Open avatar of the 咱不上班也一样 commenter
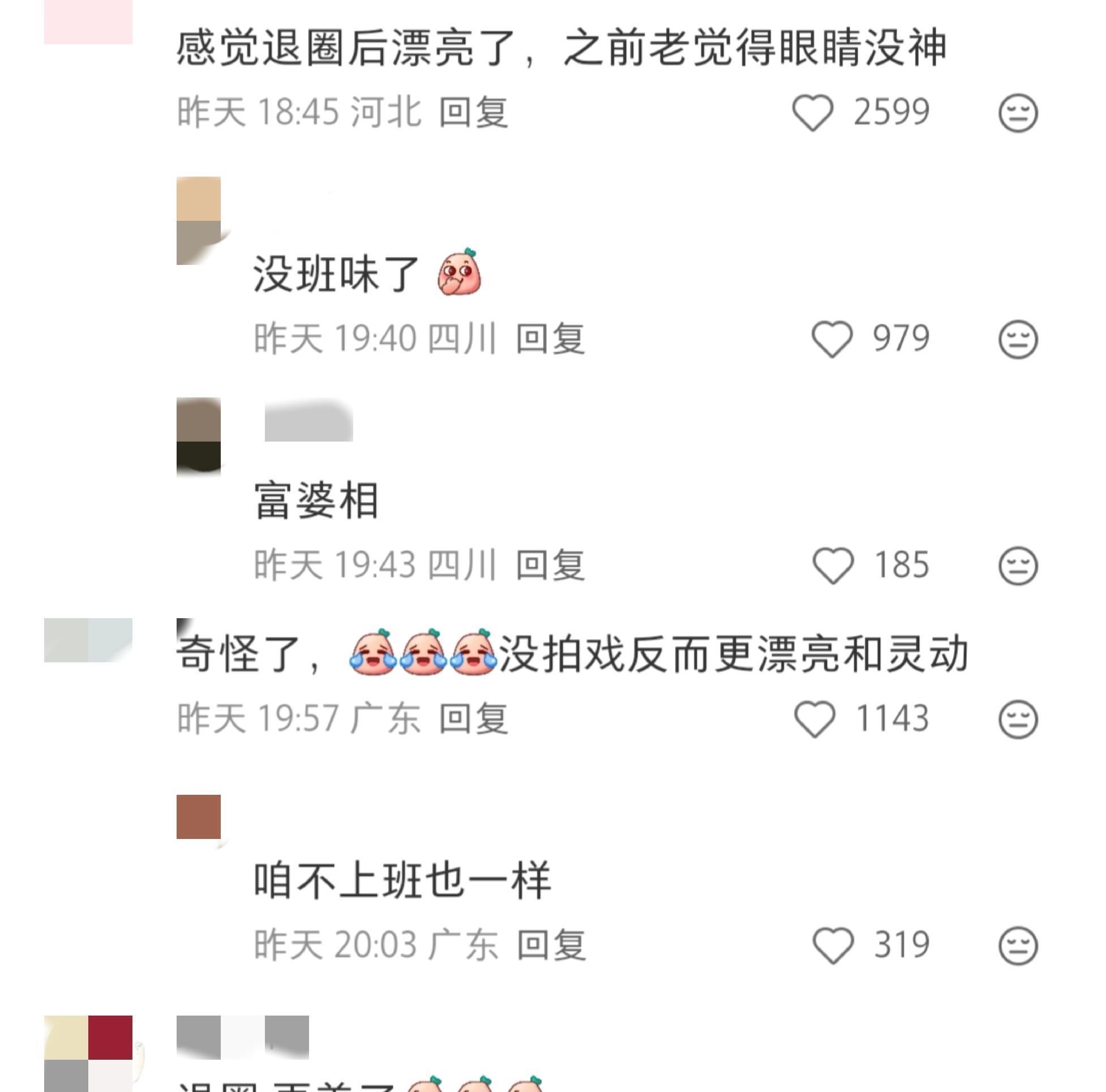 coord(199,817)
